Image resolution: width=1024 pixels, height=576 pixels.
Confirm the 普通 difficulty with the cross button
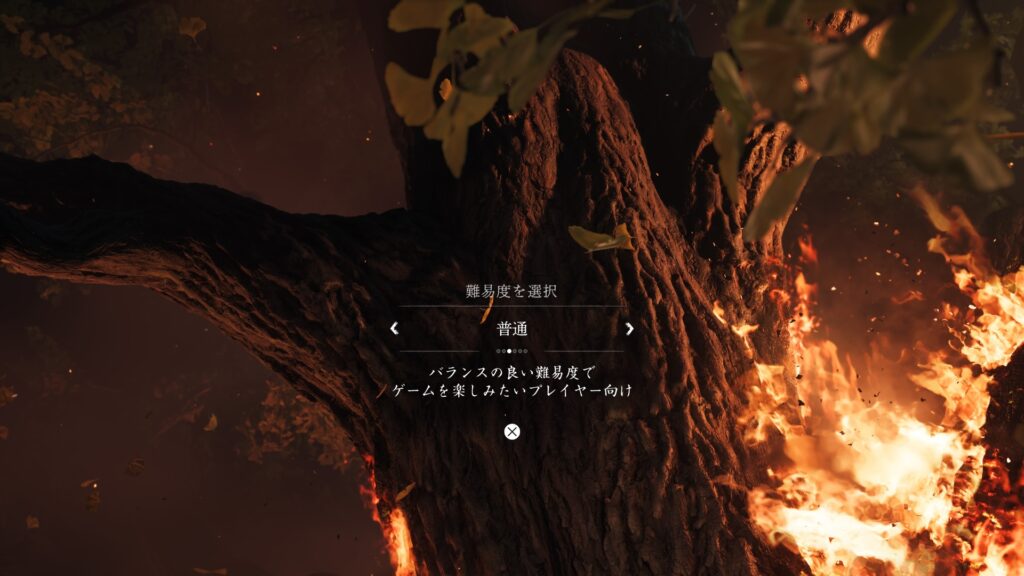point(512,432)
